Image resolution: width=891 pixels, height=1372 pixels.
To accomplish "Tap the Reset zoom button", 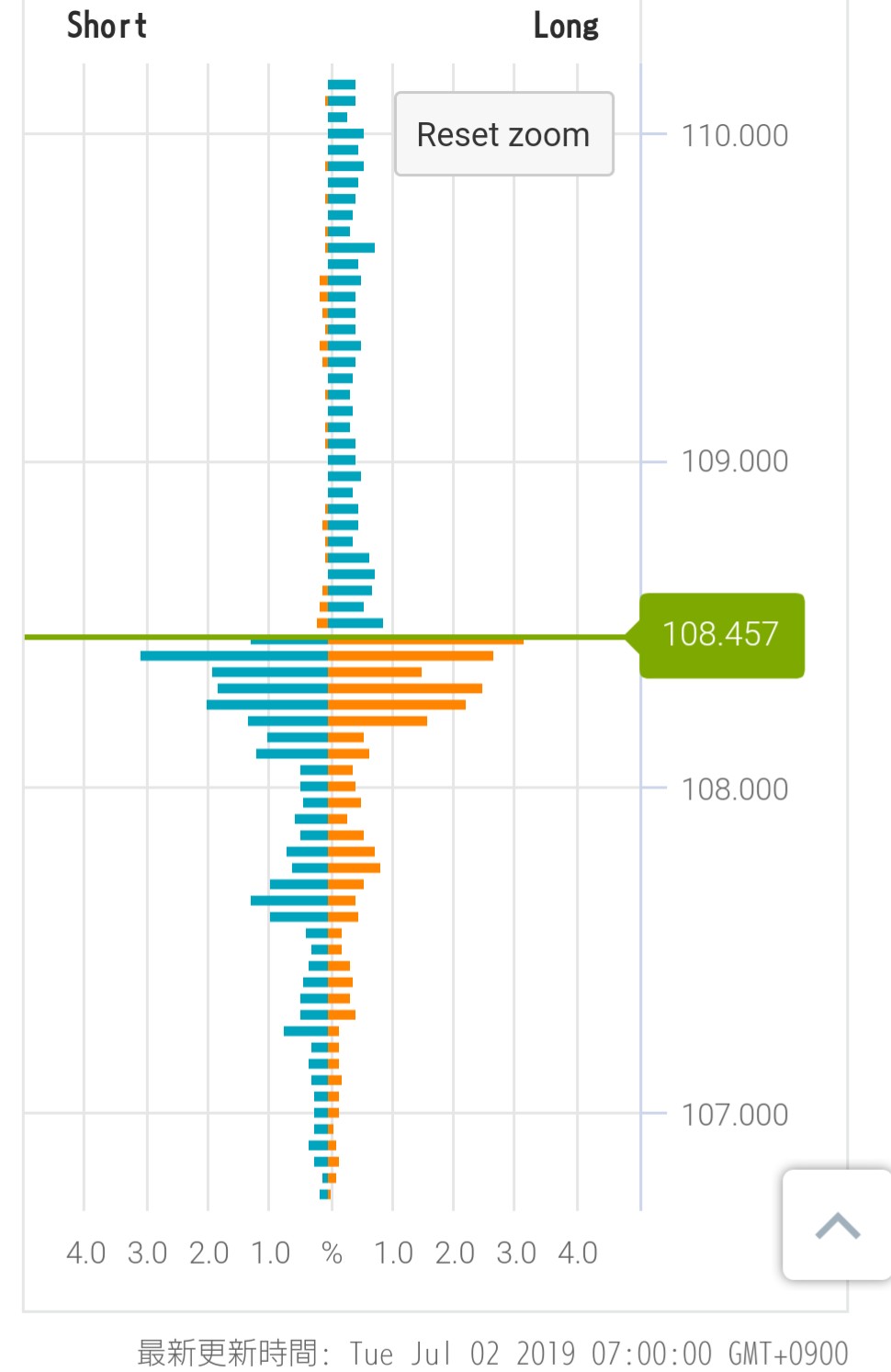I will [x=503, y=134].
